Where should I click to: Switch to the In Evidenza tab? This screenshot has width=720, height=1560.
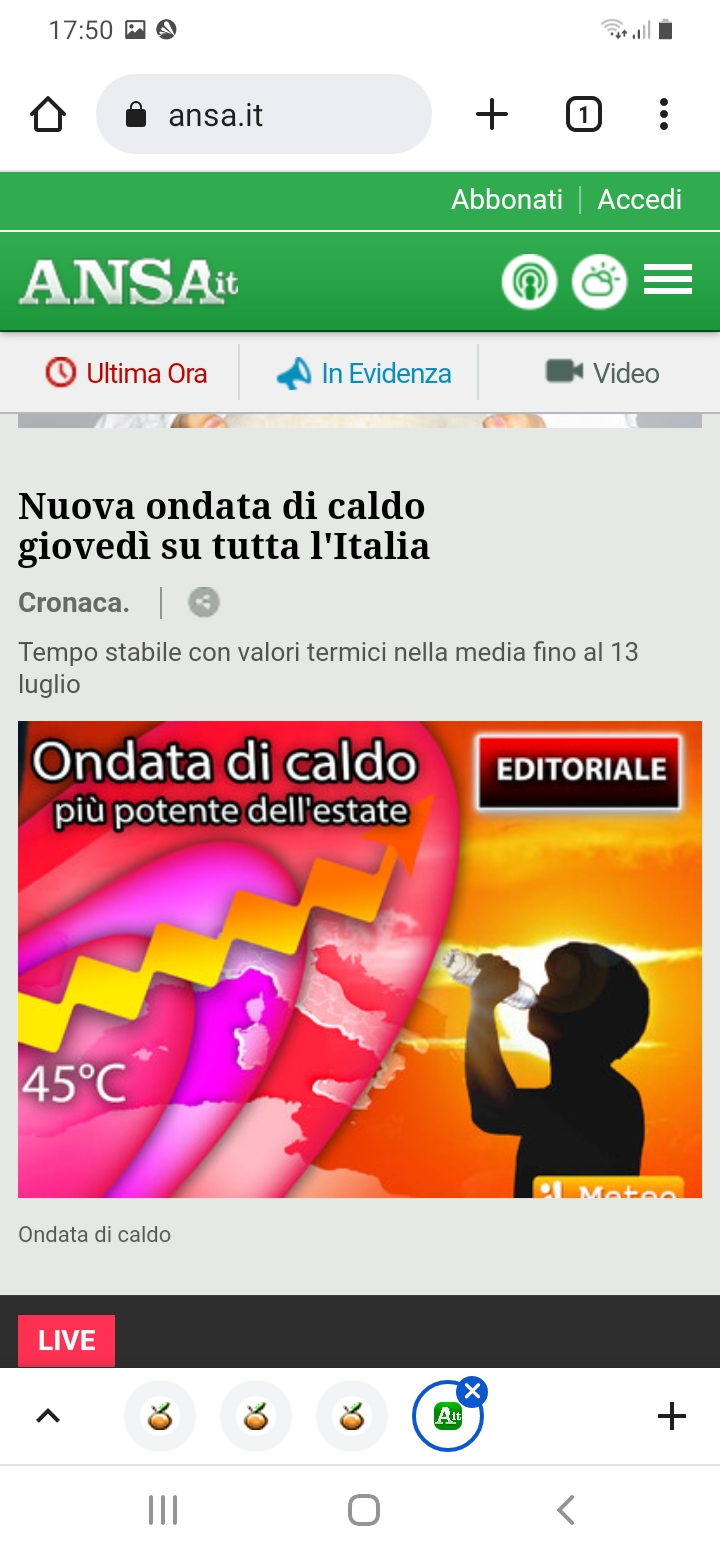click(363, 373)
